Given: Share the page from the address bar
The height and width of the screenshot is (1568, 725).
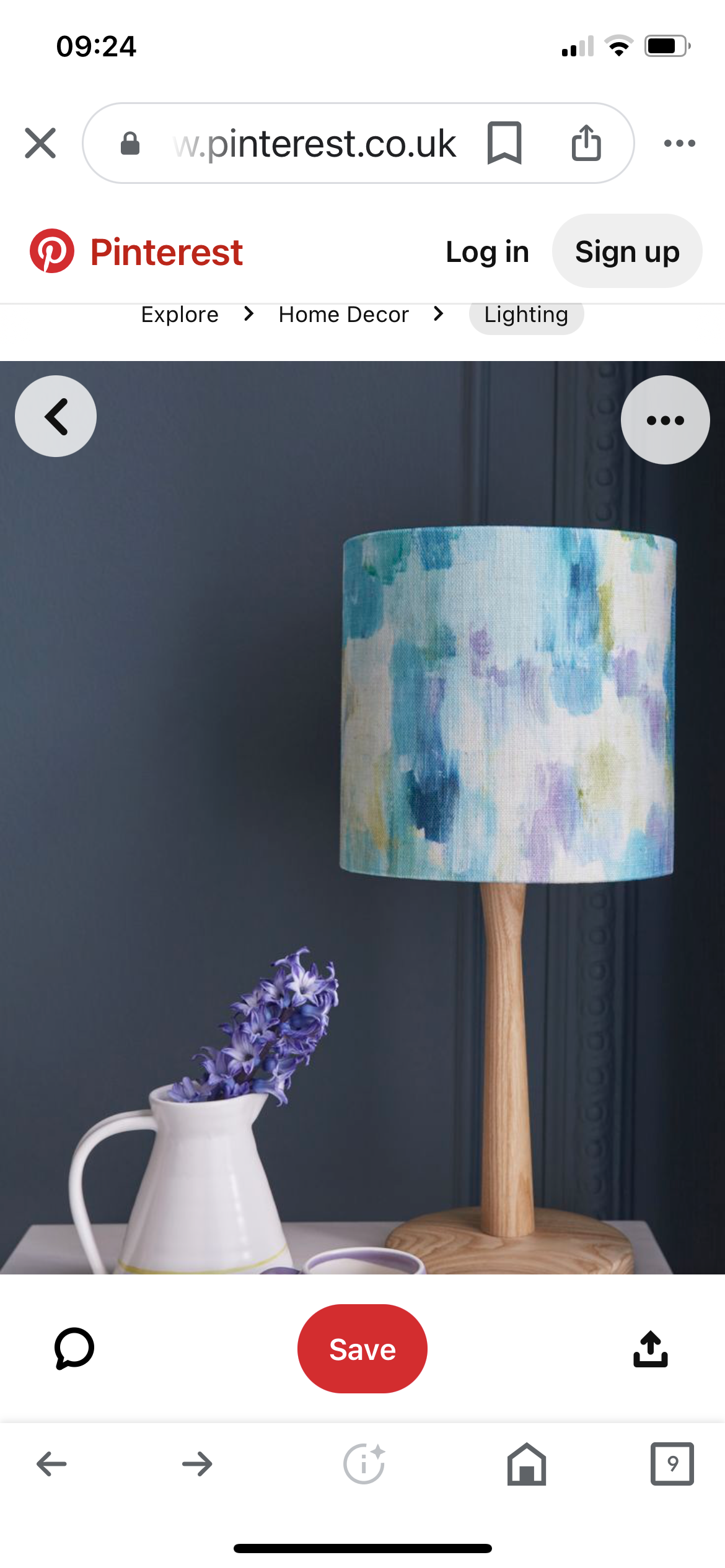Looking at the screenshot, I should tap(586, 143).
